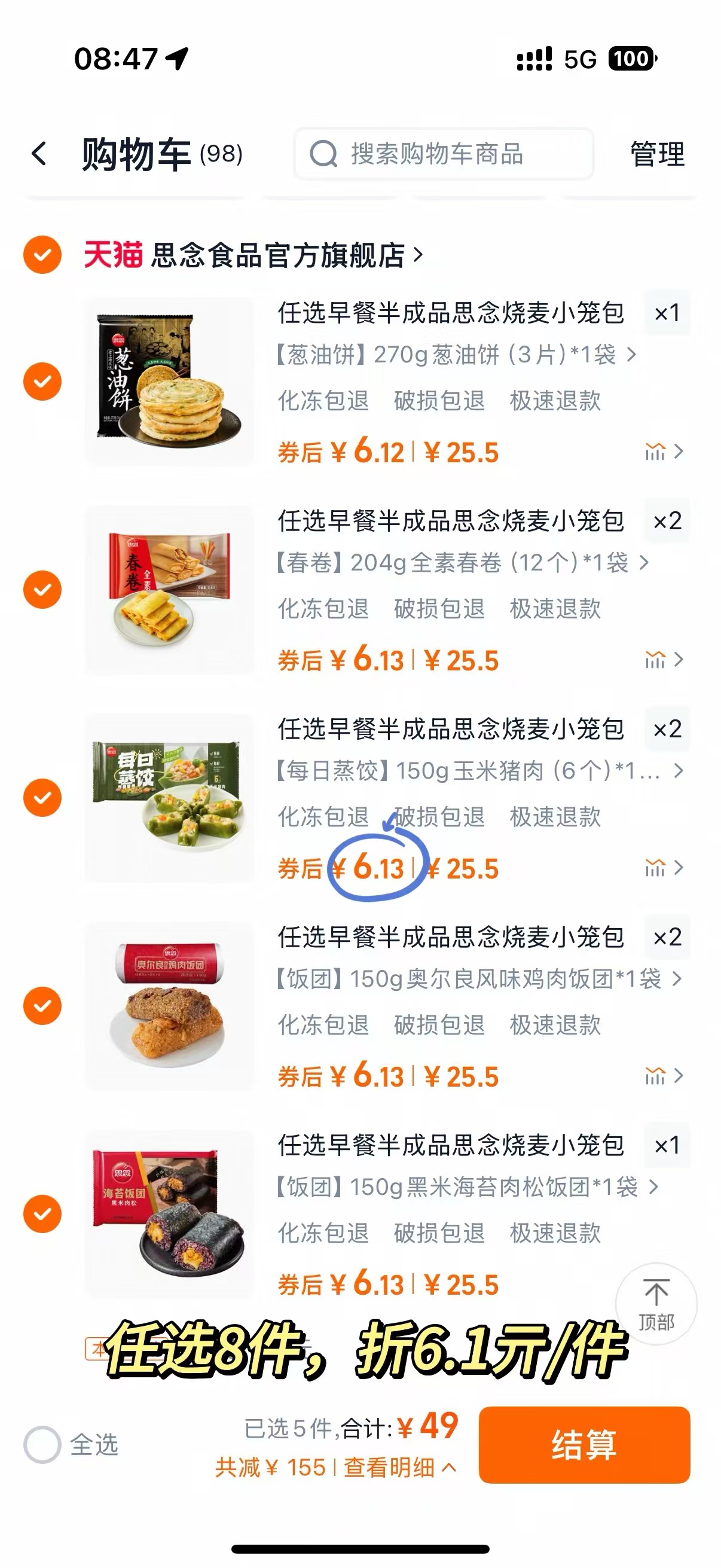Click the magnifier icon in search bar
The width and height of the screenshot is (721, 1568).
326,154
